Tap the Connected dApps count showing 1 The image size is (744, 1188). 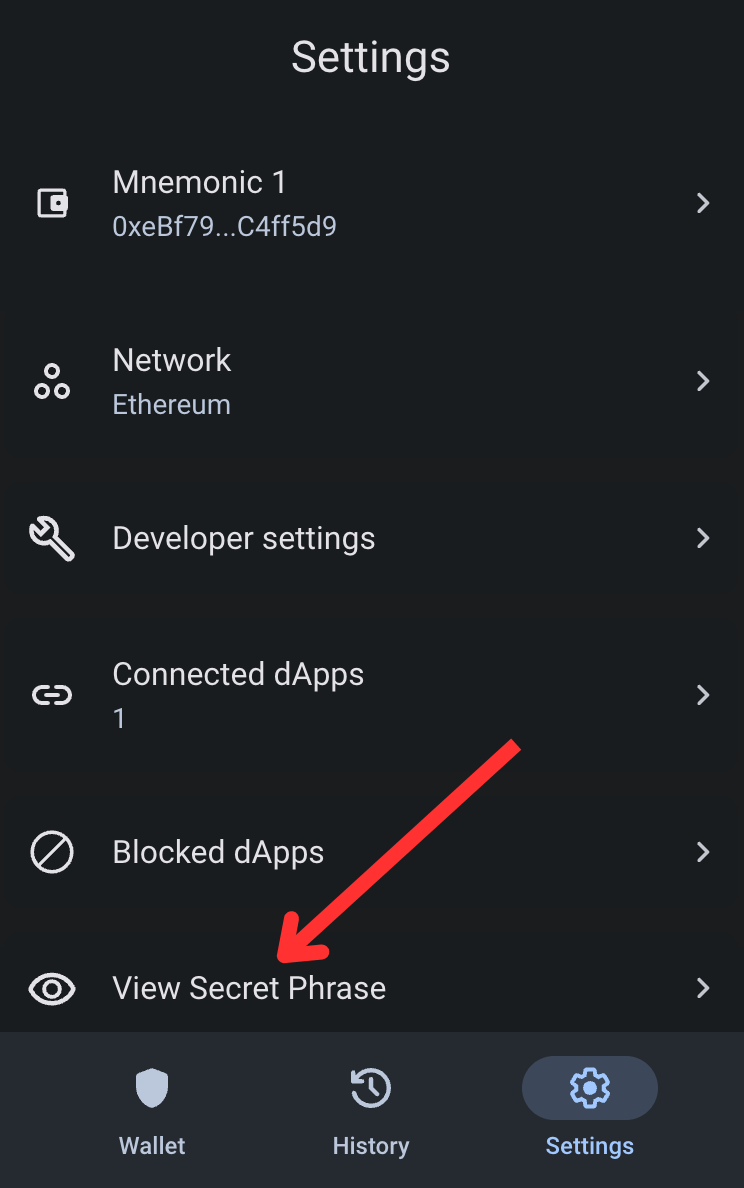pyautogui.click(x=119, y=718)
